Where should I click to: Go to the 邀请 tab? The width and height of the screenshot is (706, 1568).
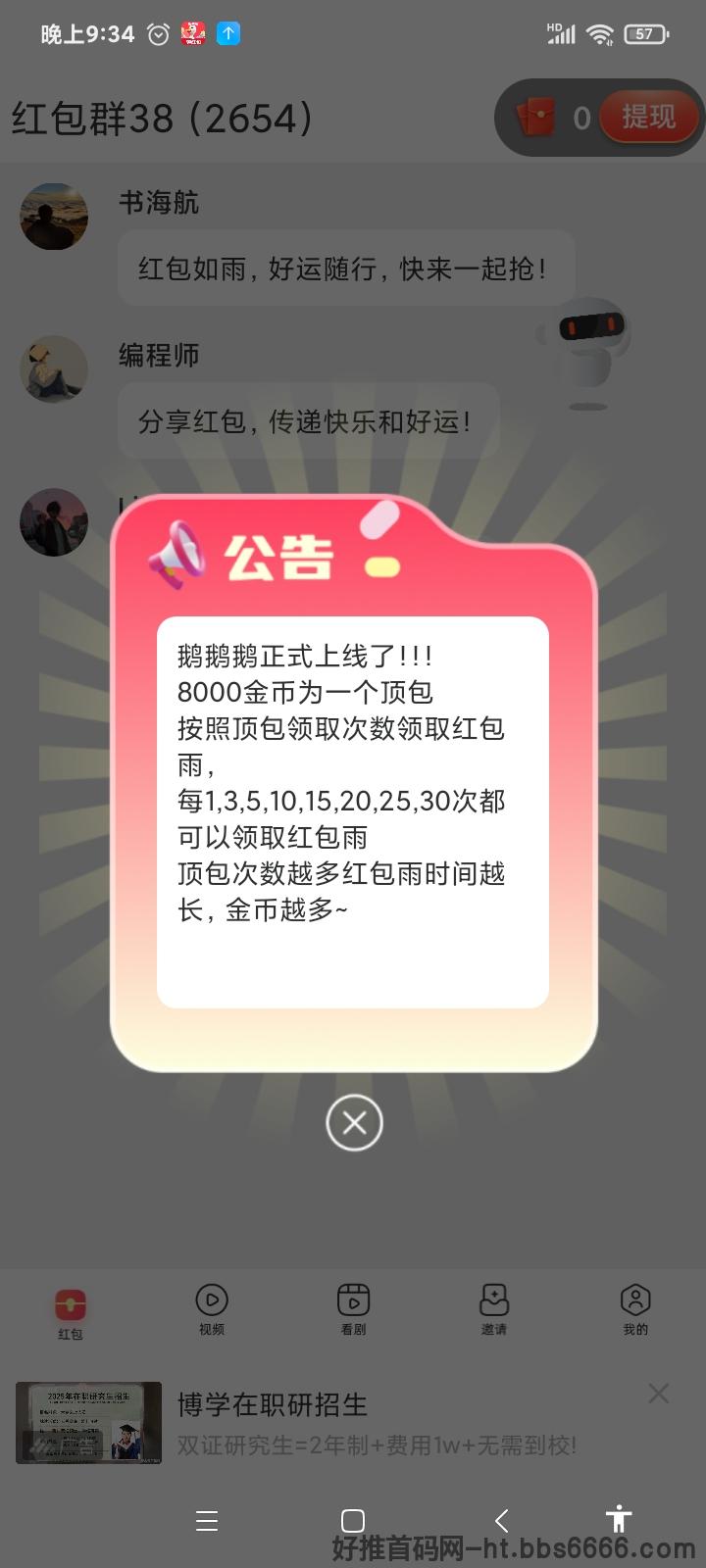point(494,1310)
